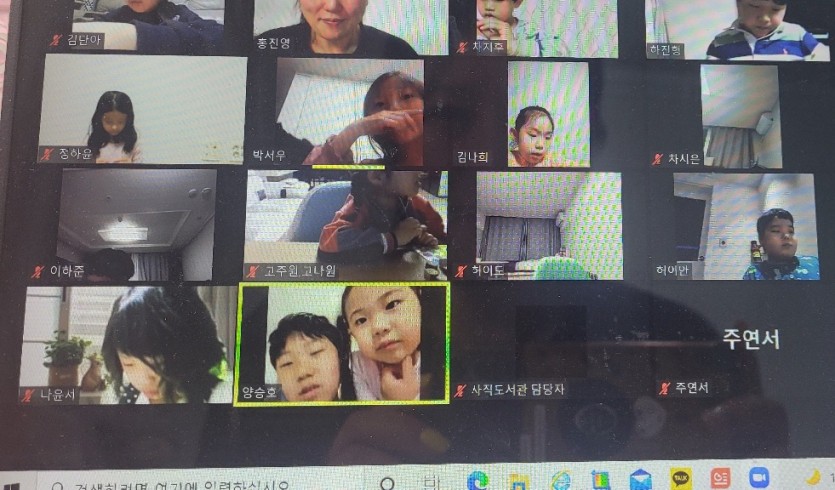Open the Mail app from the taskbar
835x490 pixels.
(639, 480)
